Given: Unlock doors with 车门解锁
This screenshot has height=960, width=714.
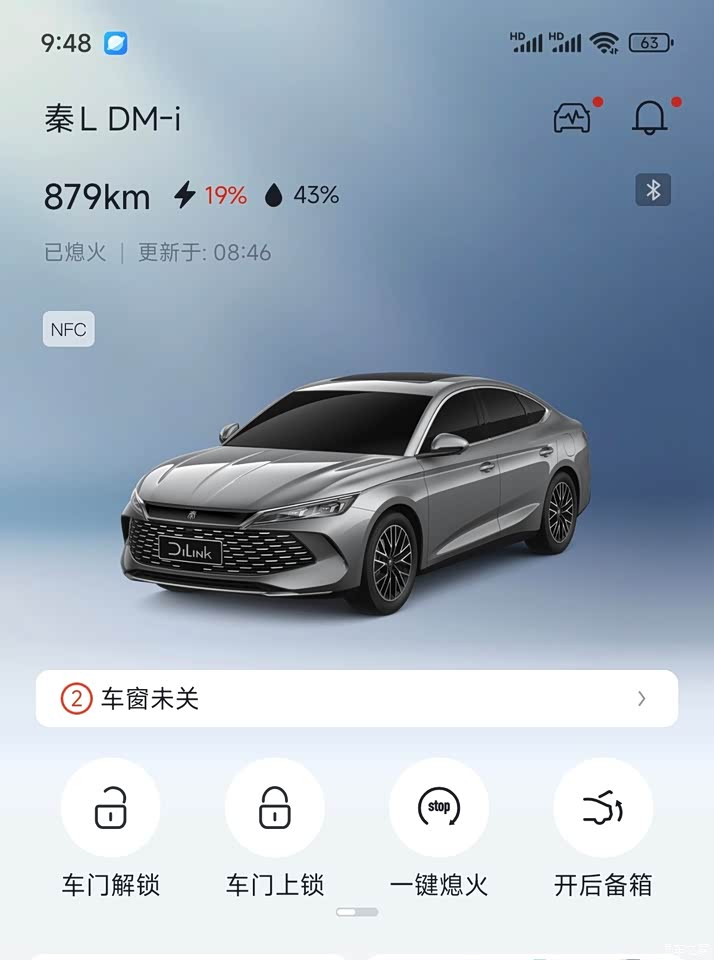Looking at the screenshot, I should pyautogui.click(x=111, y=808).
